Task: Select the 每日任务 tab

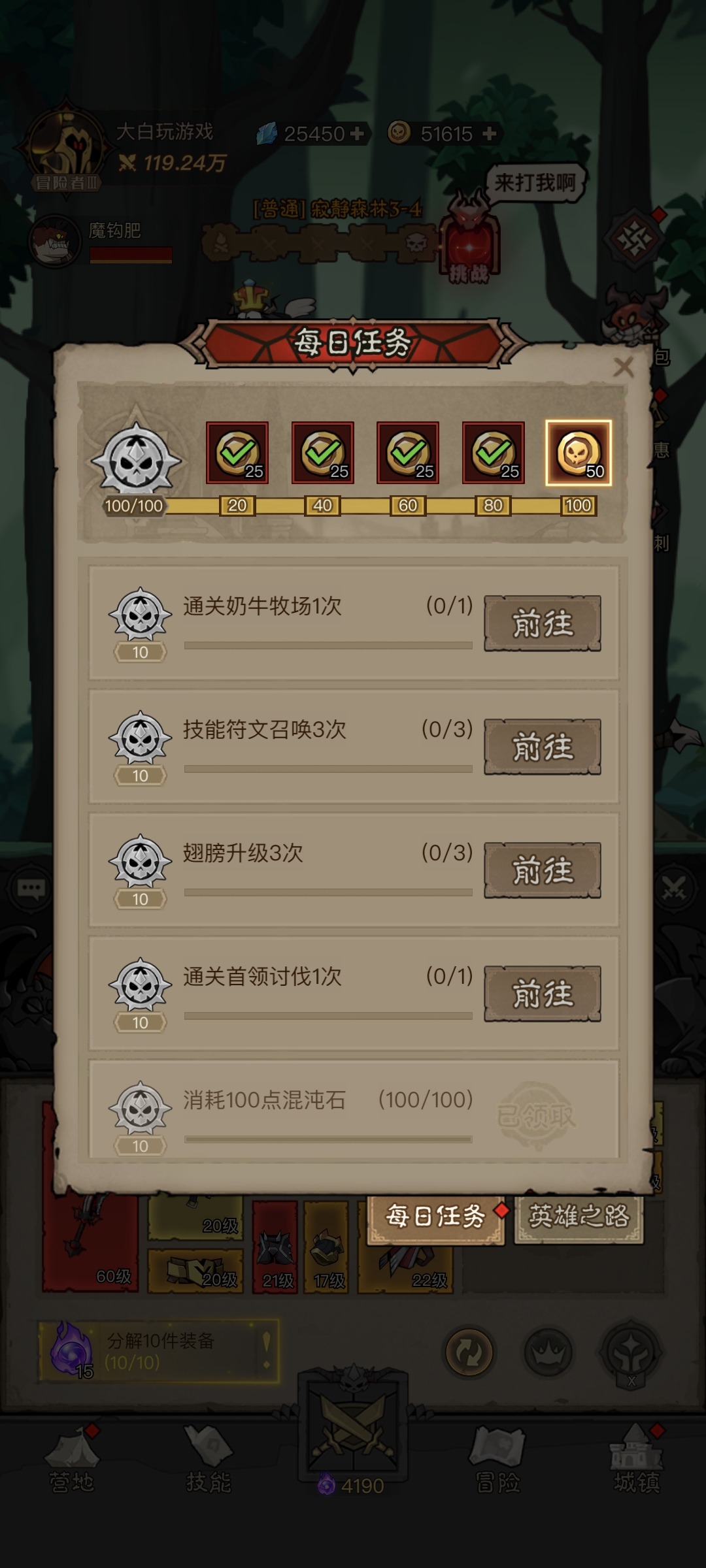Action: (x=435, y=1217)
